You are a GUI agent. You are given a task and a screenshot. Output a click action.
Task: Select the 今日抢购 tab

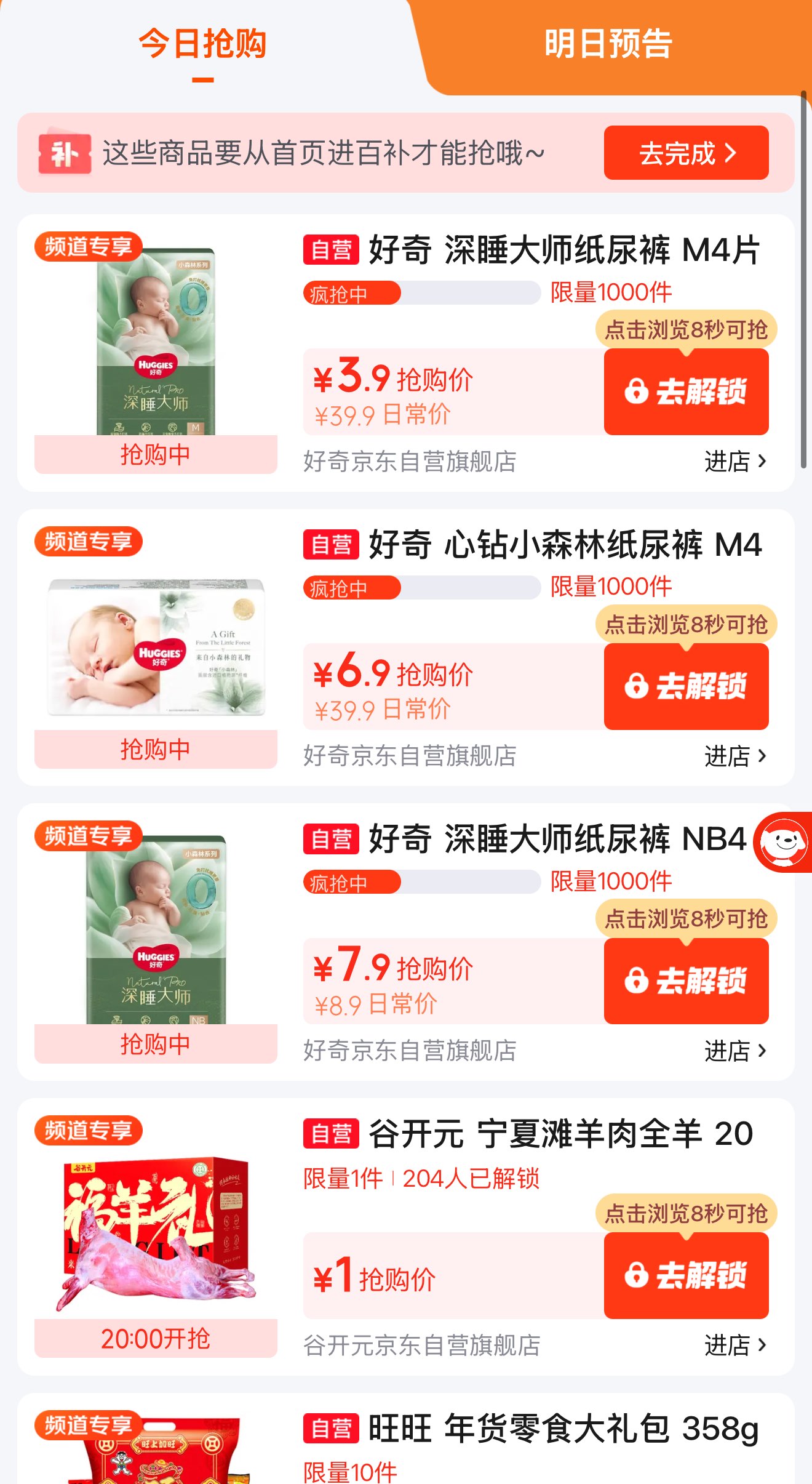point(202,44)
